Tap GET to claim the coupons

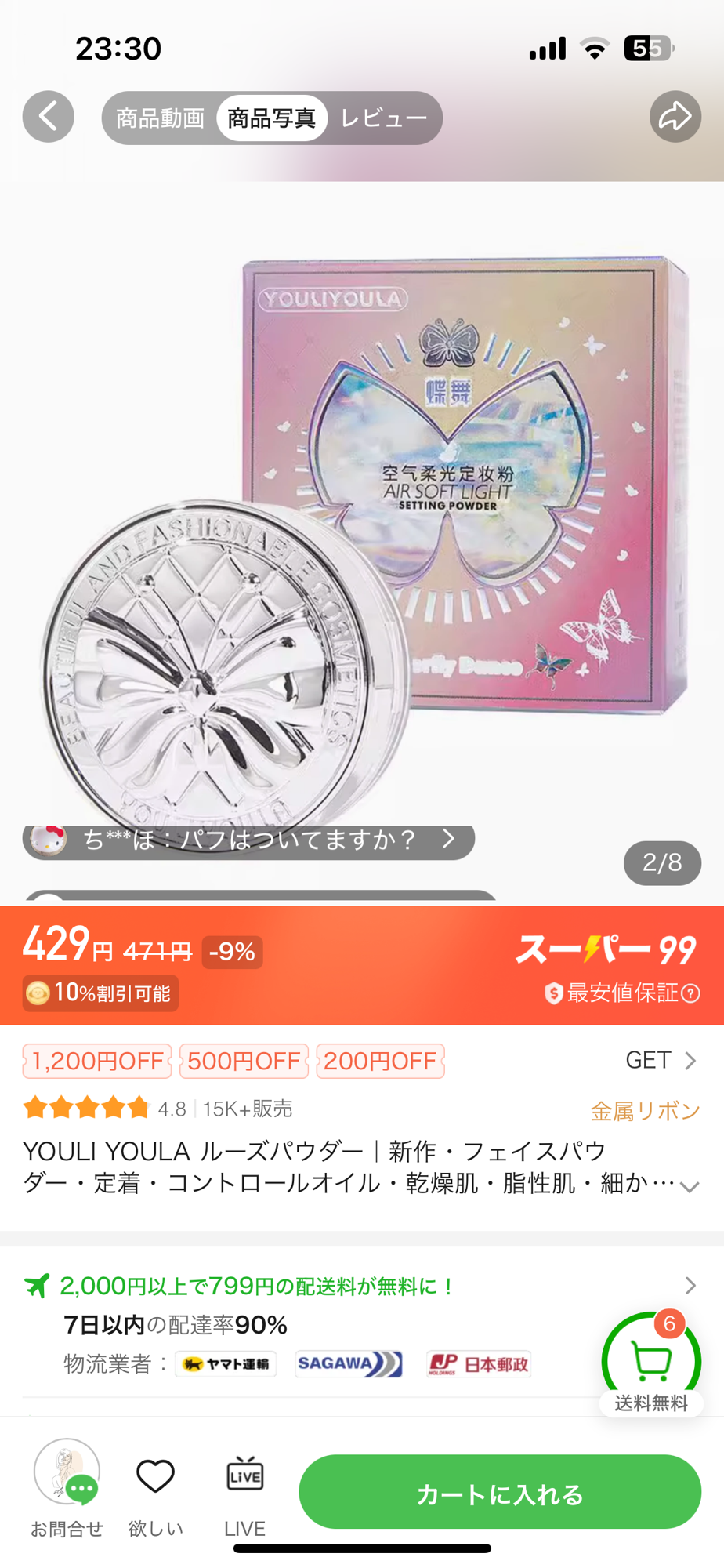[x=661, y=1060]
